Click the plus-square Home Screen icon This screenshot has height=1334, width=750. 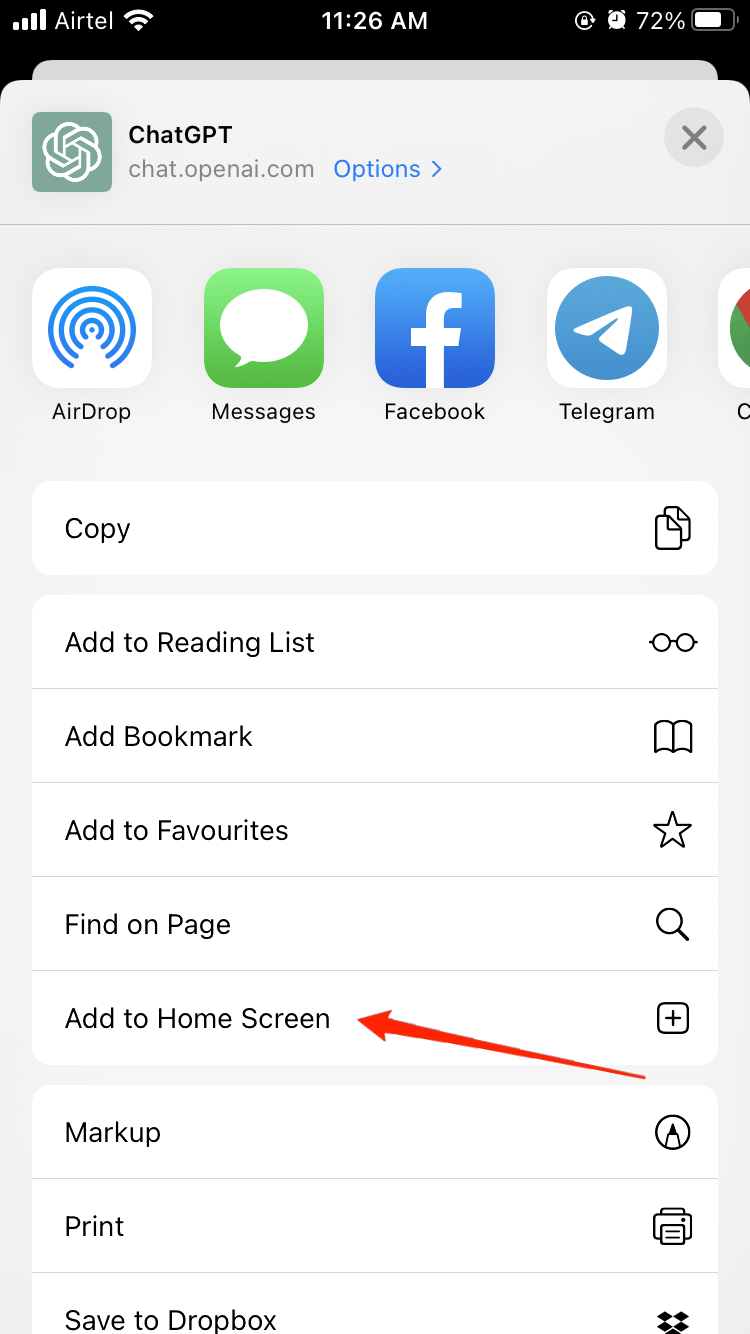tap(673, 1018)
